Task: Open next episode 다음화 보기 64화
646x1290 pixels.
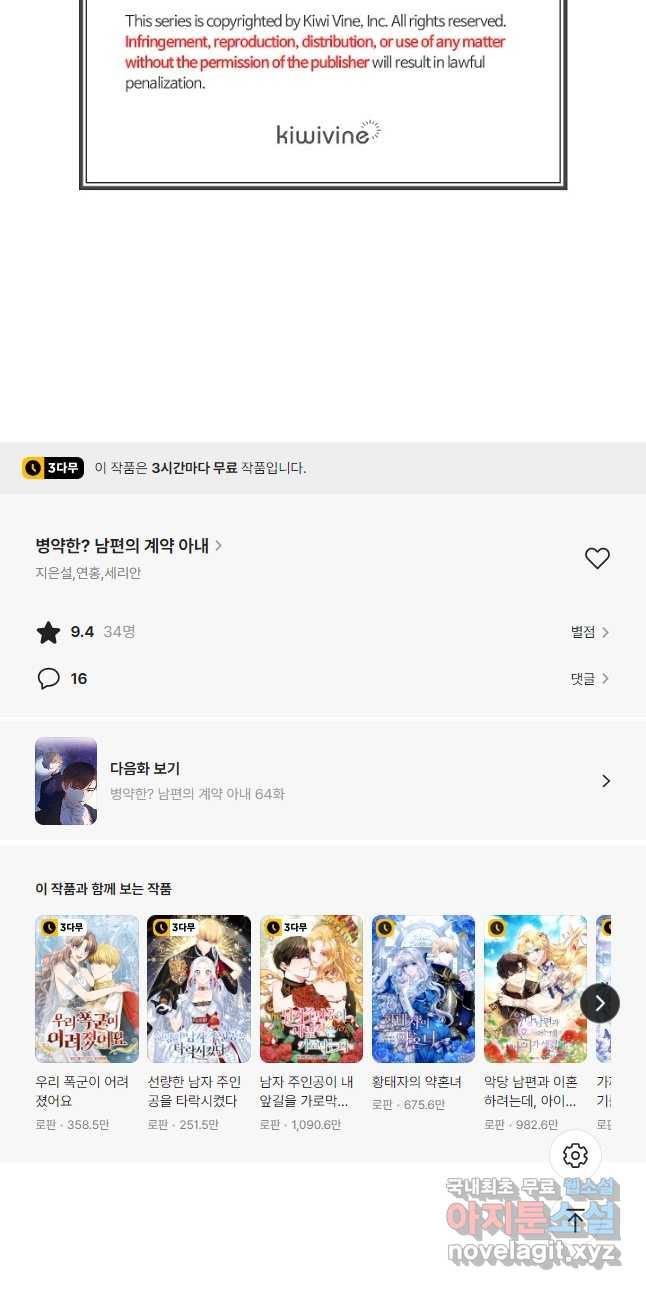Action: 322,781
